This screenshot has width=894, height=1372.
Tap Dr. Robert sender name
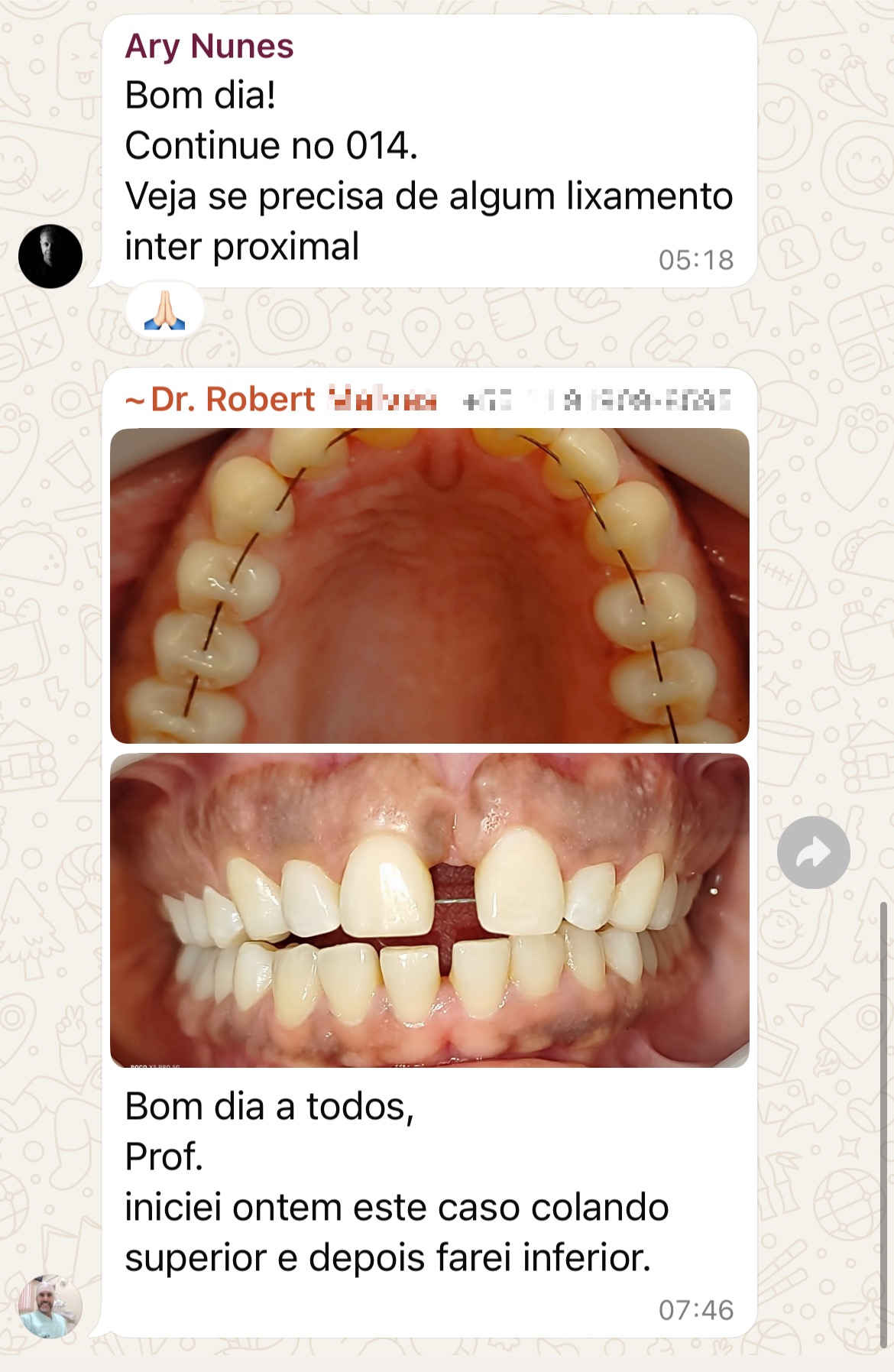point(232,399)
